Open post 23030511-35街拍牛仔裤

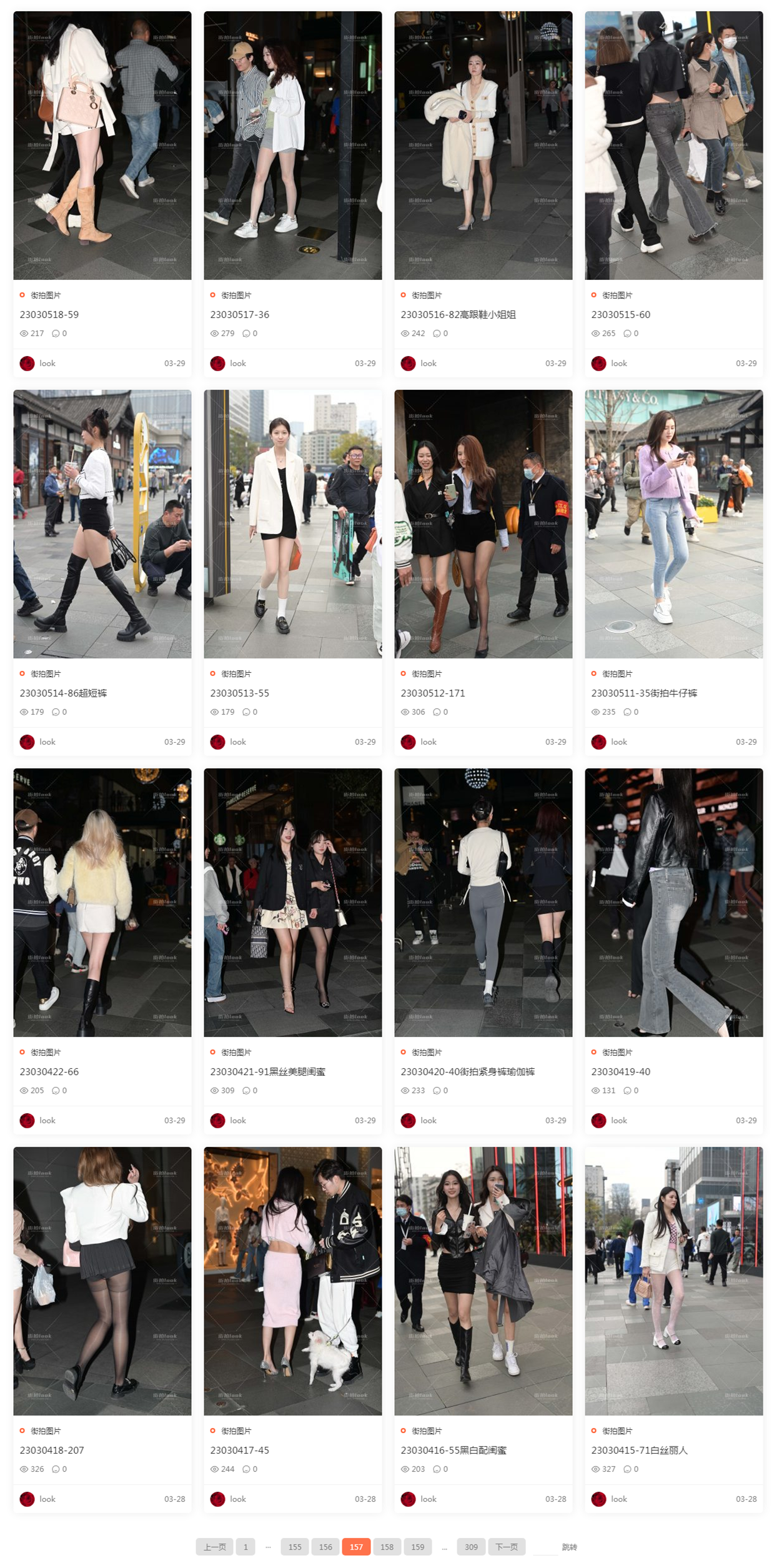(643, 693)
